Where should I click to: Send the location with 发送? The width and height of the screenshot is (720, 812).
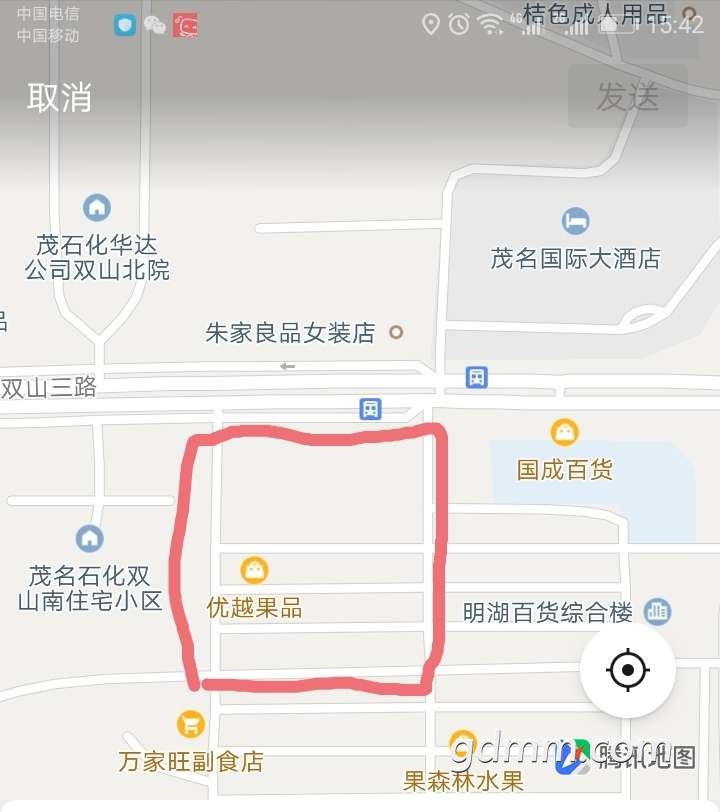pos(627,96)
